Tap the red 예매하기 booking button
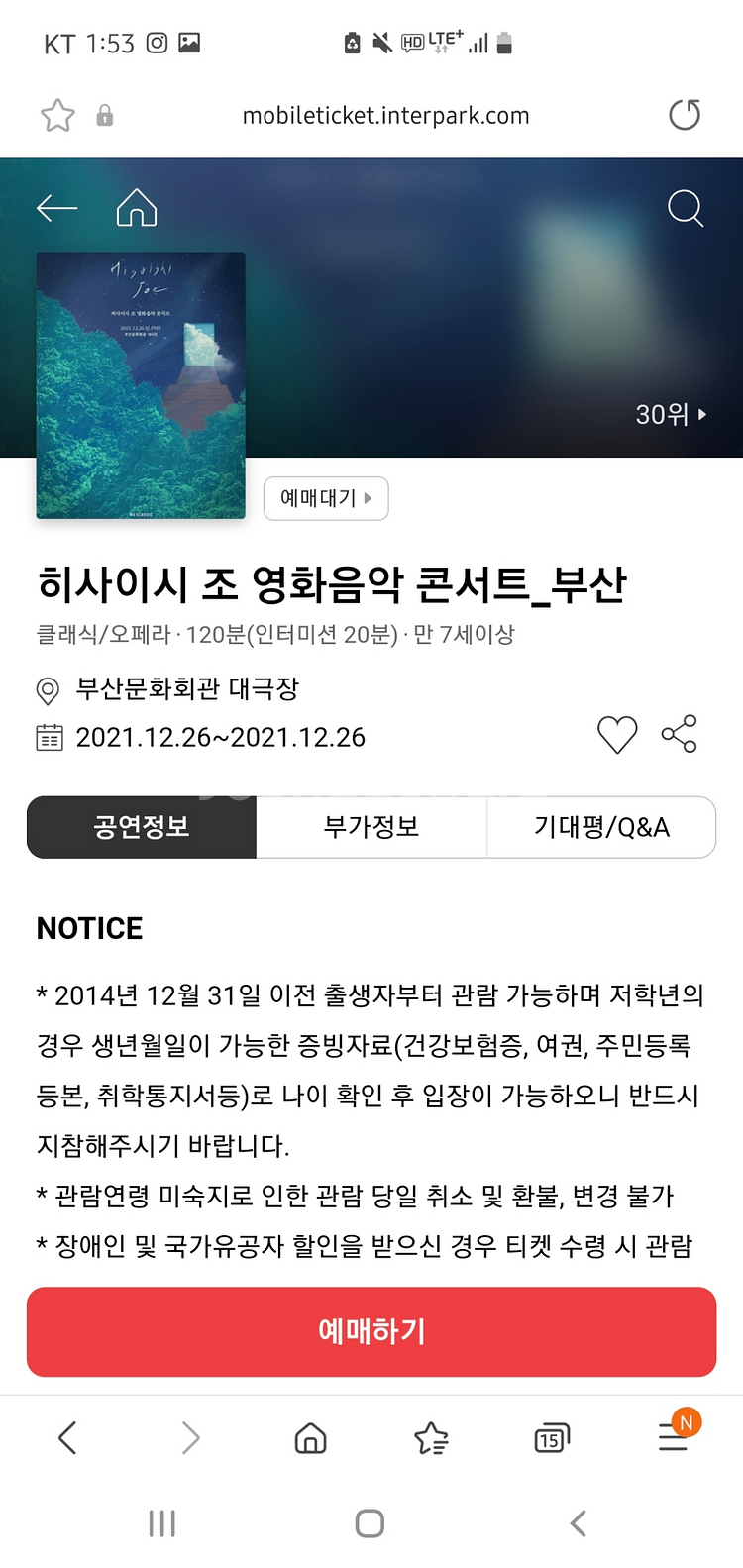The image size is (743, 1568). [371, 1331]
